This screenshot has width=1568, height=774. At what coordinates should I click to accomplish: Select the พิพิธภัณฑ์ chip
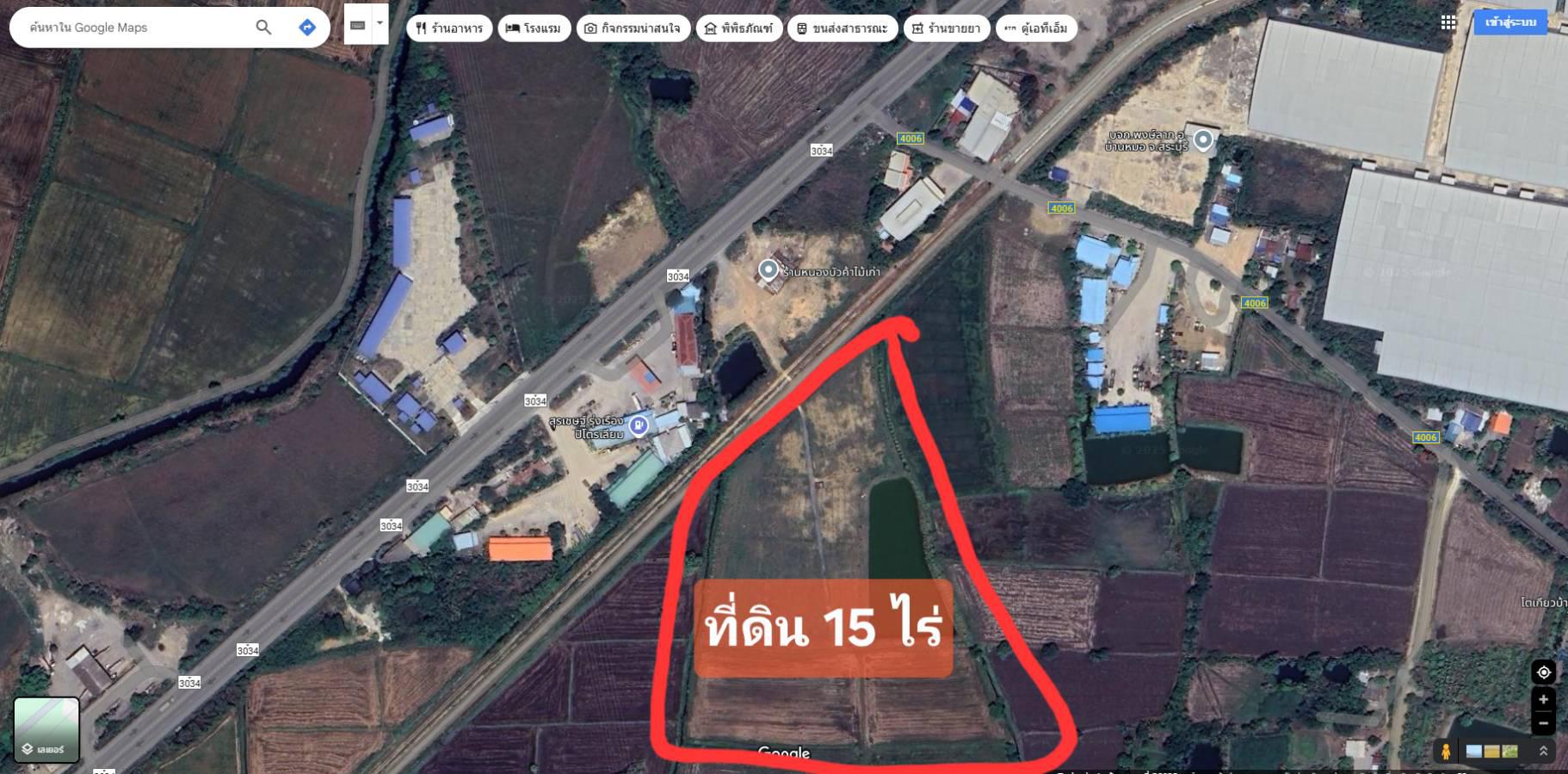coord(738,28)
